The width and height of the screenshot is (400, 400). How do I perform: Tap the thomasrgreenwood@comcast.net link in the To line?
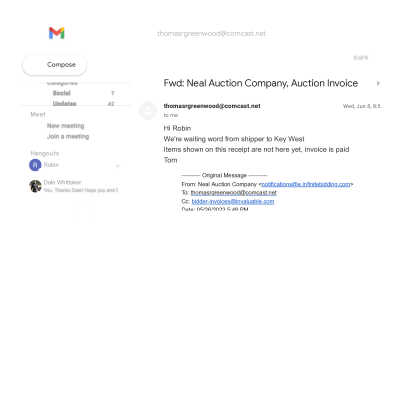tap(234, 193)
